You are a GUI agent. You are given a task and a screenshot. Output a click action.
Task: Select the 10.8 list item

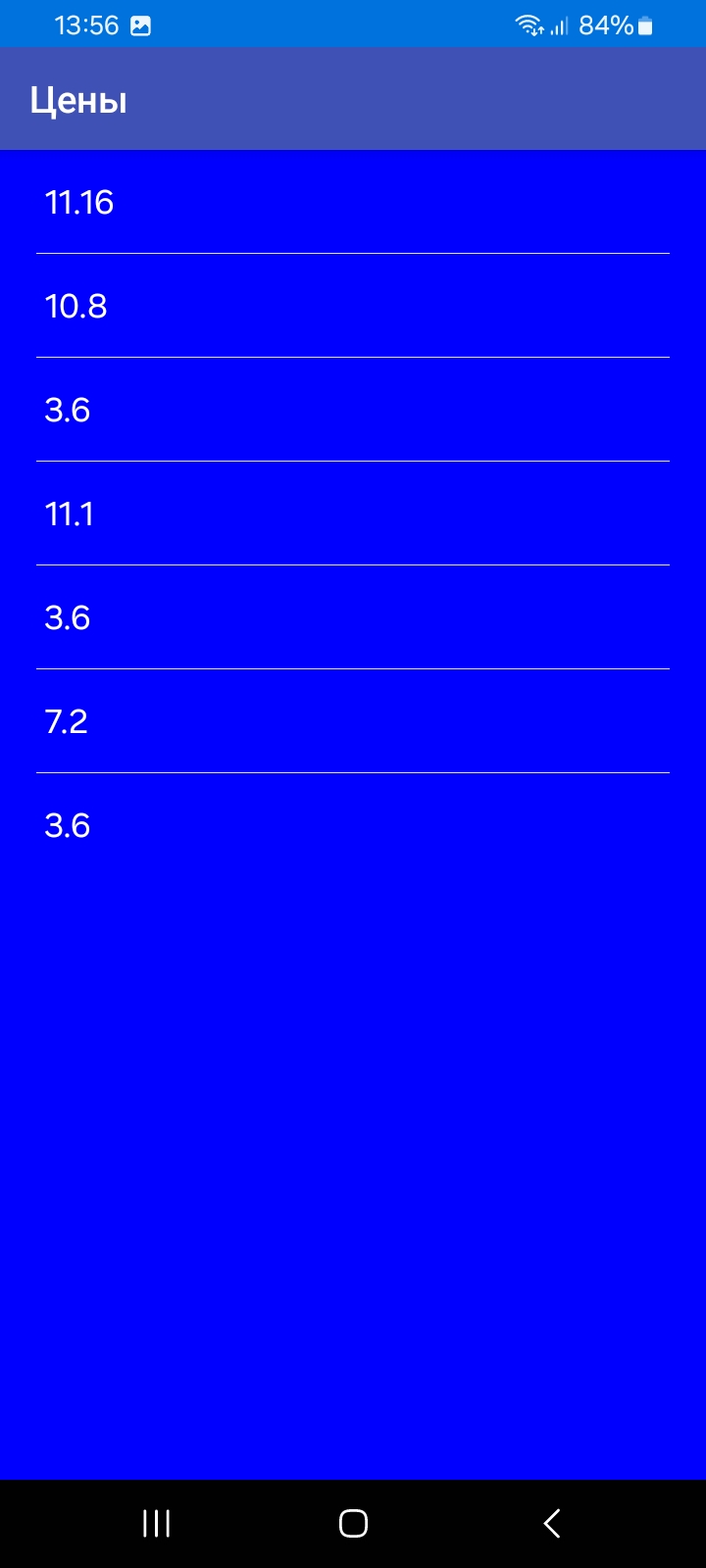353,306
